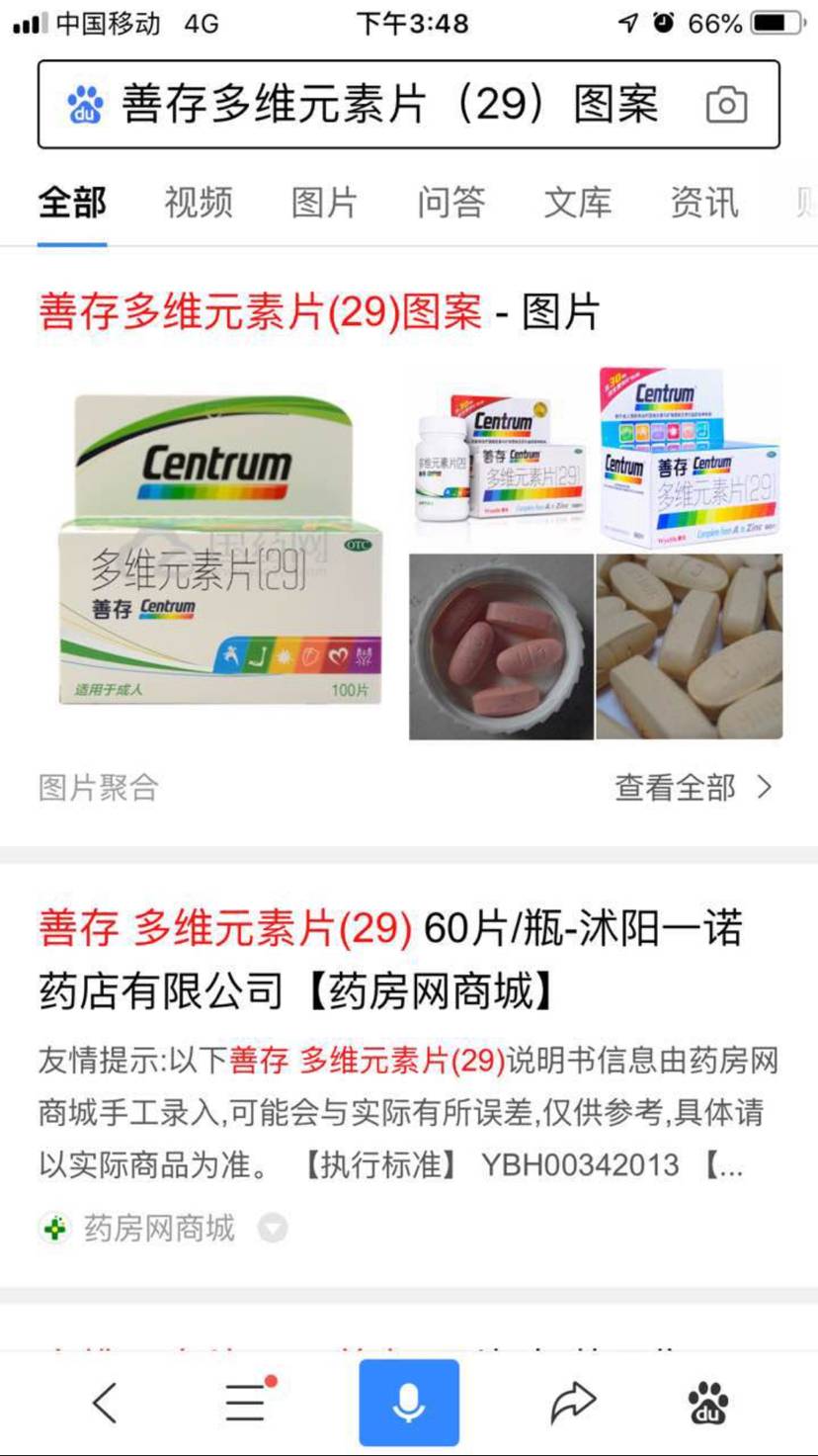Open the 善存多维元素片(29)图案 - 图片 result title
The image size is (818, 1456).
coord(318,313)
